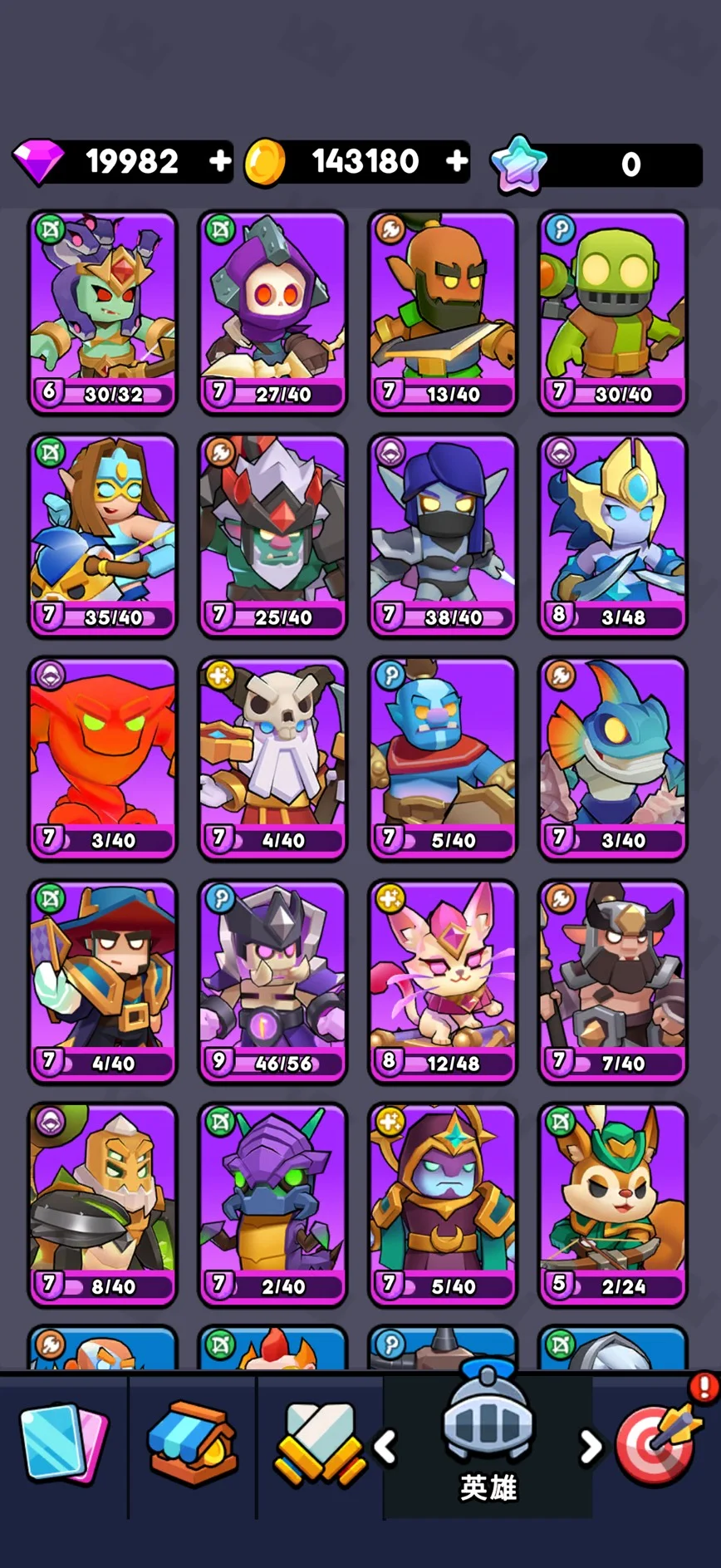Open the Medusa hero card showing 30/32
Image resolution: width=721 pixels, height=1568 pixels.
[x=103, y=312]
